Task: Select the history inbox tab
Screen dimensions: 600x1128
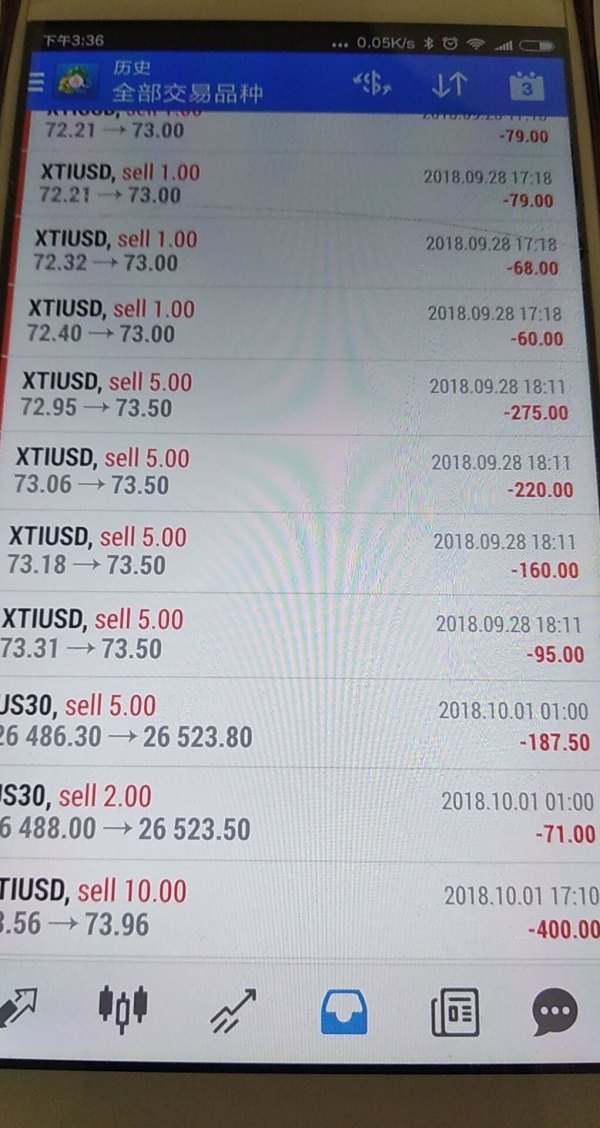Action: click(x=344, y=1011)
